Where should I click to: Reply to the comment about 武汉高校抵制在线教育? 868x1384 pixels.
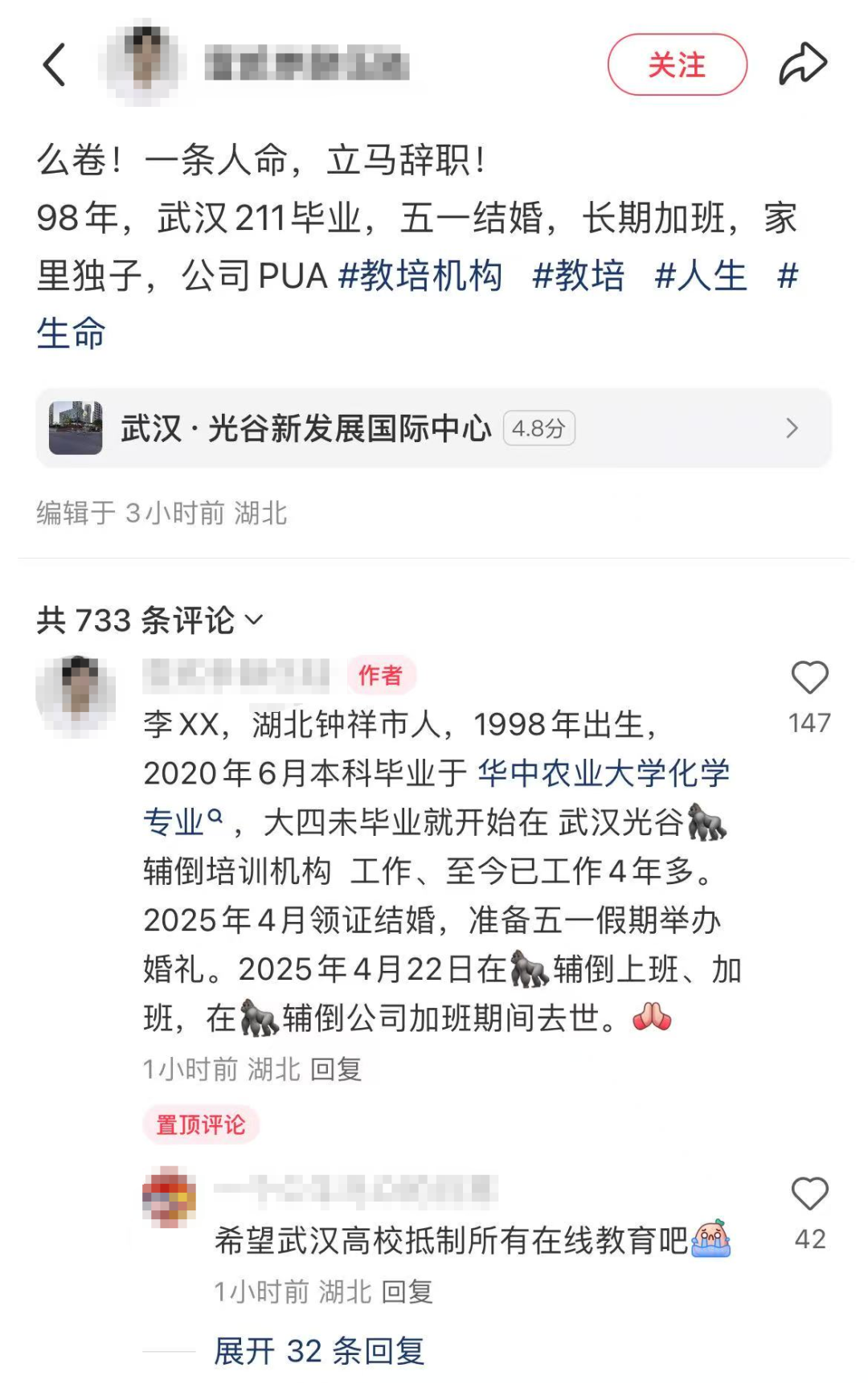pyautogui.click(x=407, y=1292)
